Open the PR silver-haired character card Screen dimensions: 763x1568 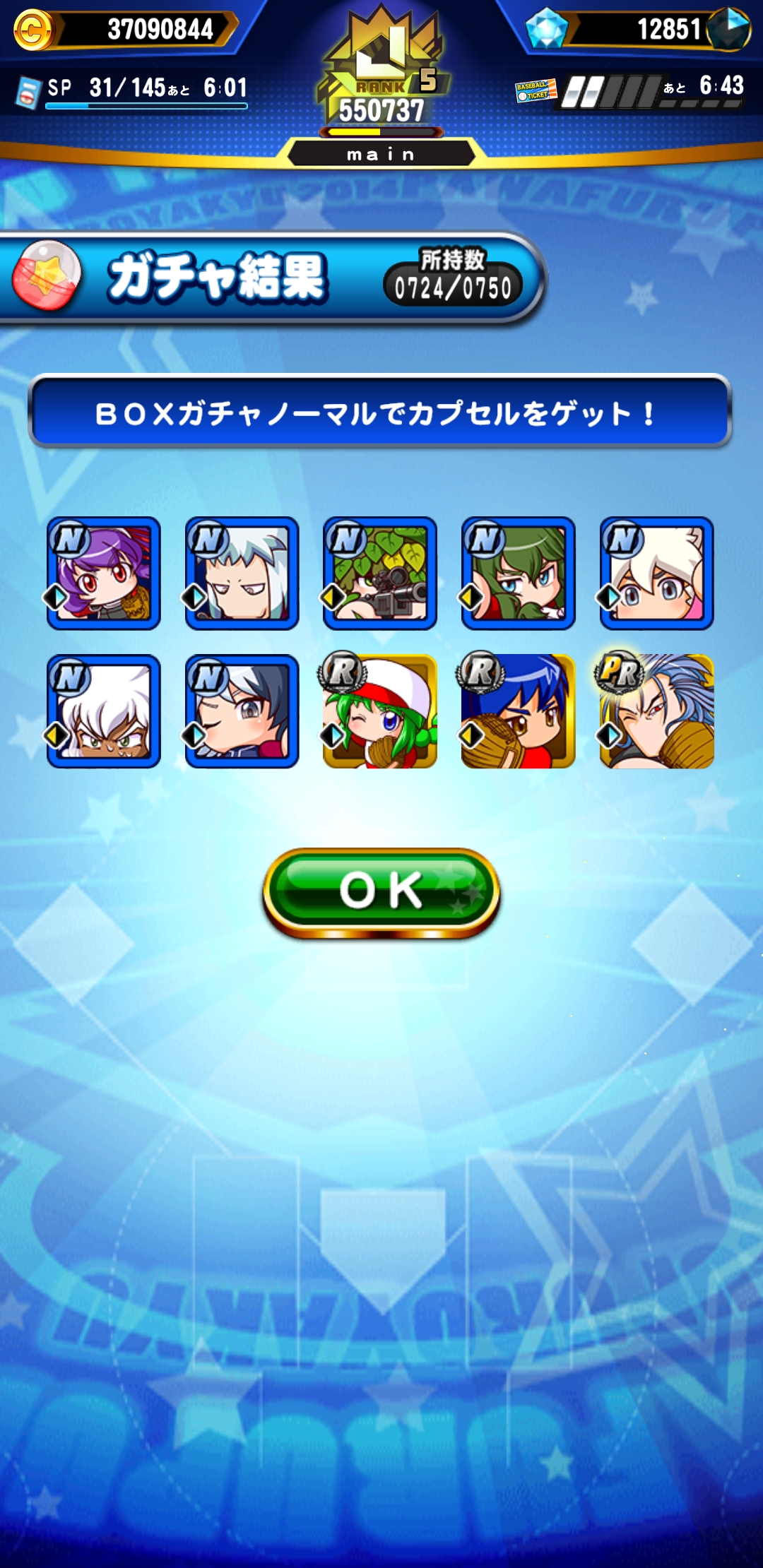click(656, 711)
